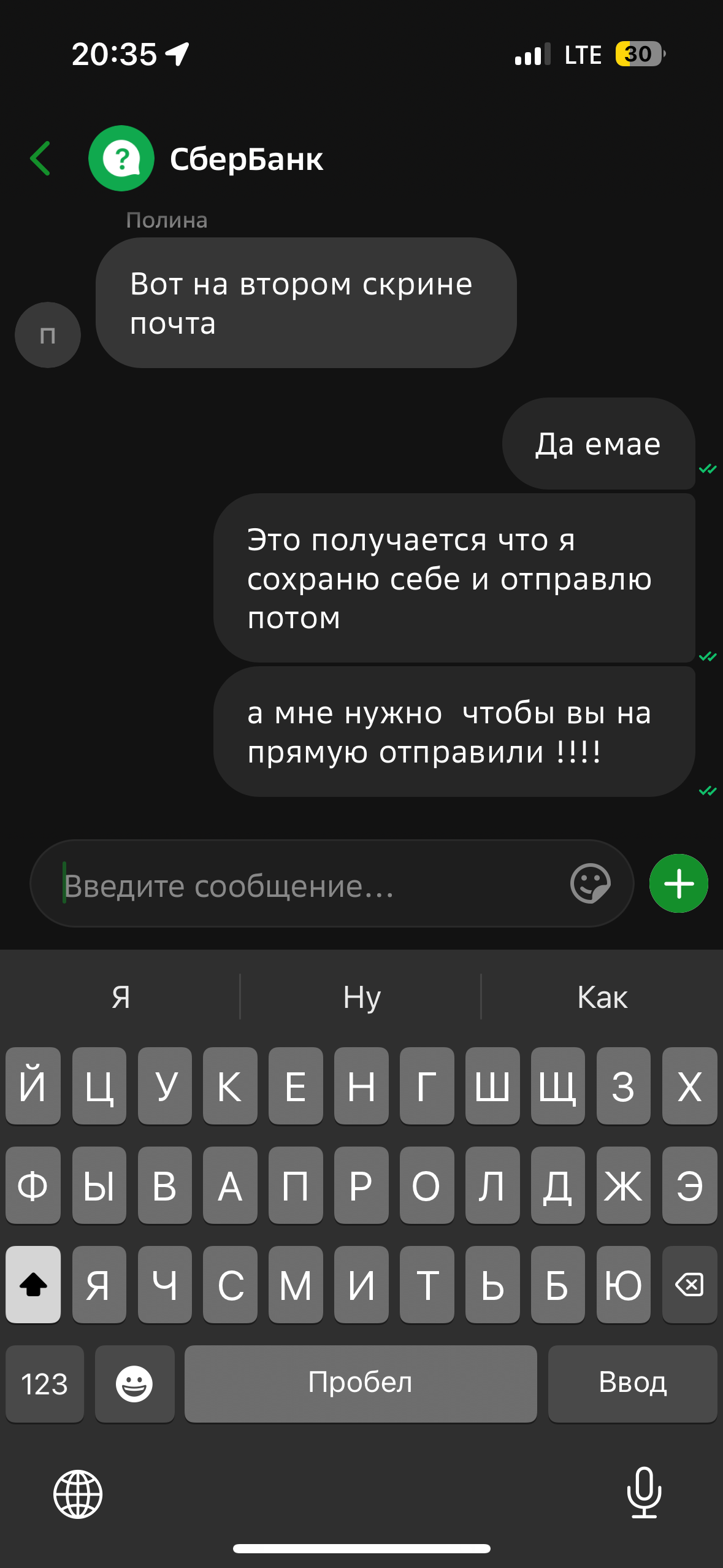This screenshot has width=723, height=1568.
Task: Switch keyboard language with the globe icon
Action: [x=78, y=1494]
